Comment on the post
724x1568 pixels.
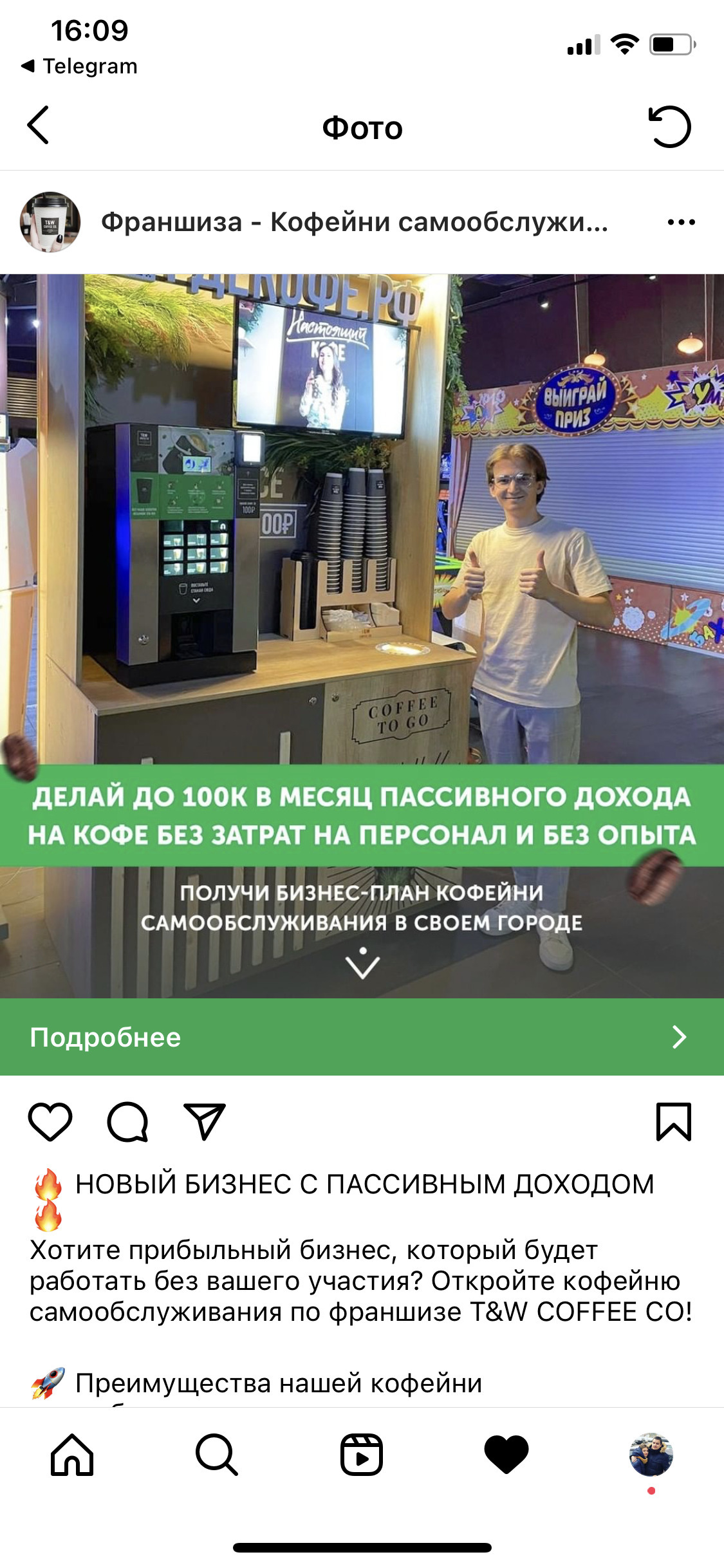(x=127, y=1122)
